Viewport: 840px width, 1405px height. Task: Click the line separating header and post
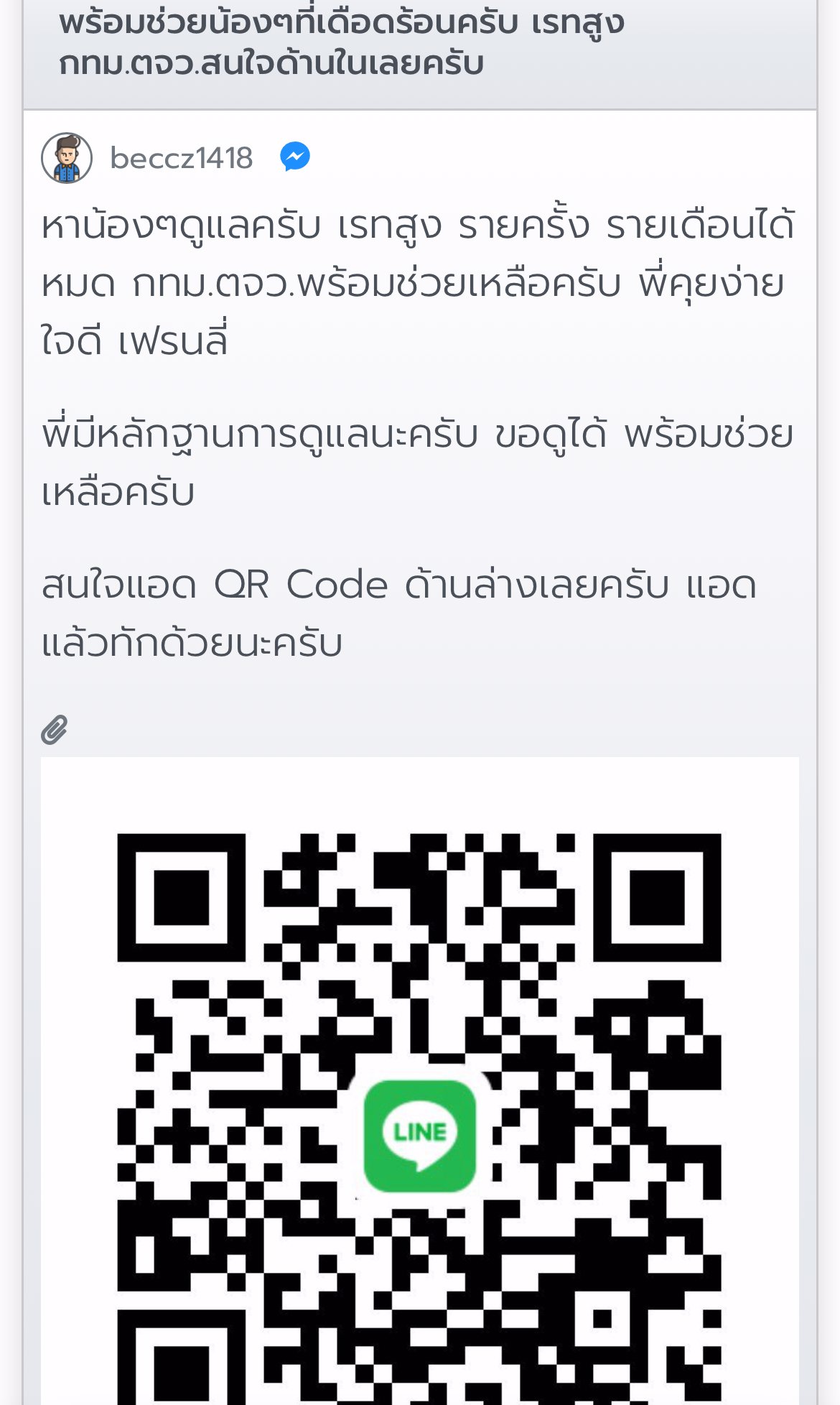pos(420,108)
